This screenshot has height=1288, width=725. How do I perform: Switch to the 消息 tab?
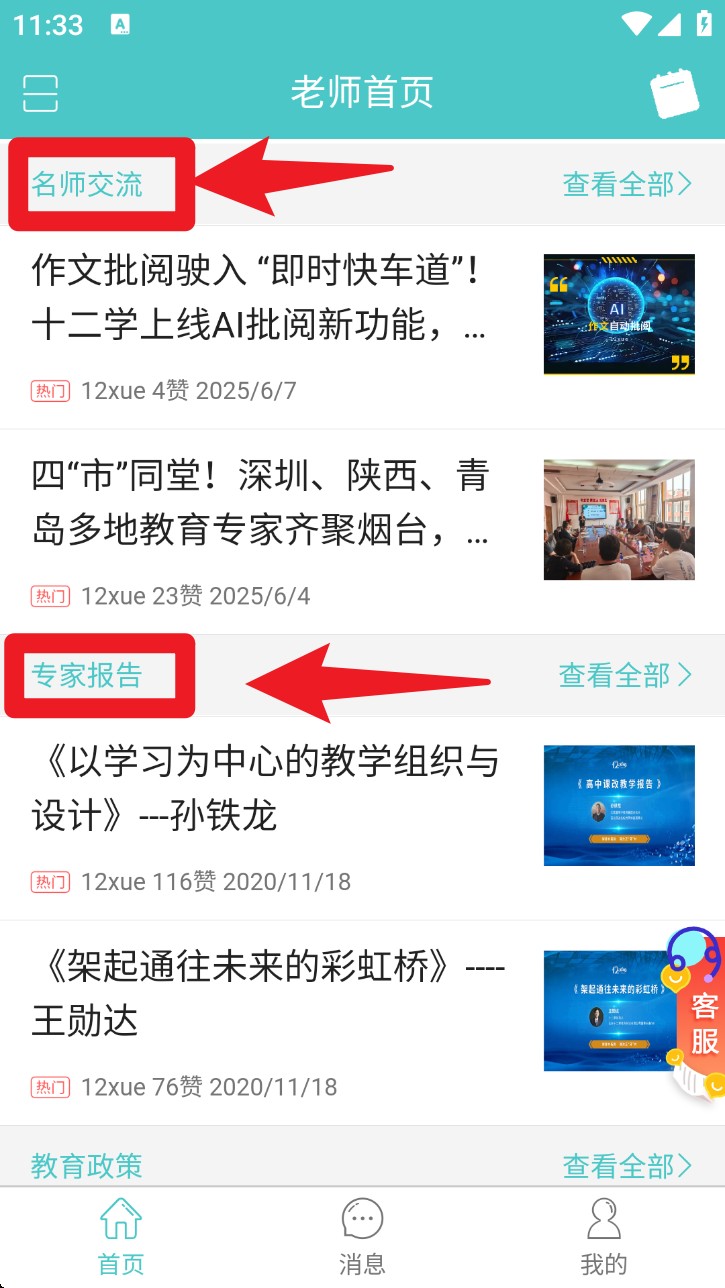point(362,1238)
